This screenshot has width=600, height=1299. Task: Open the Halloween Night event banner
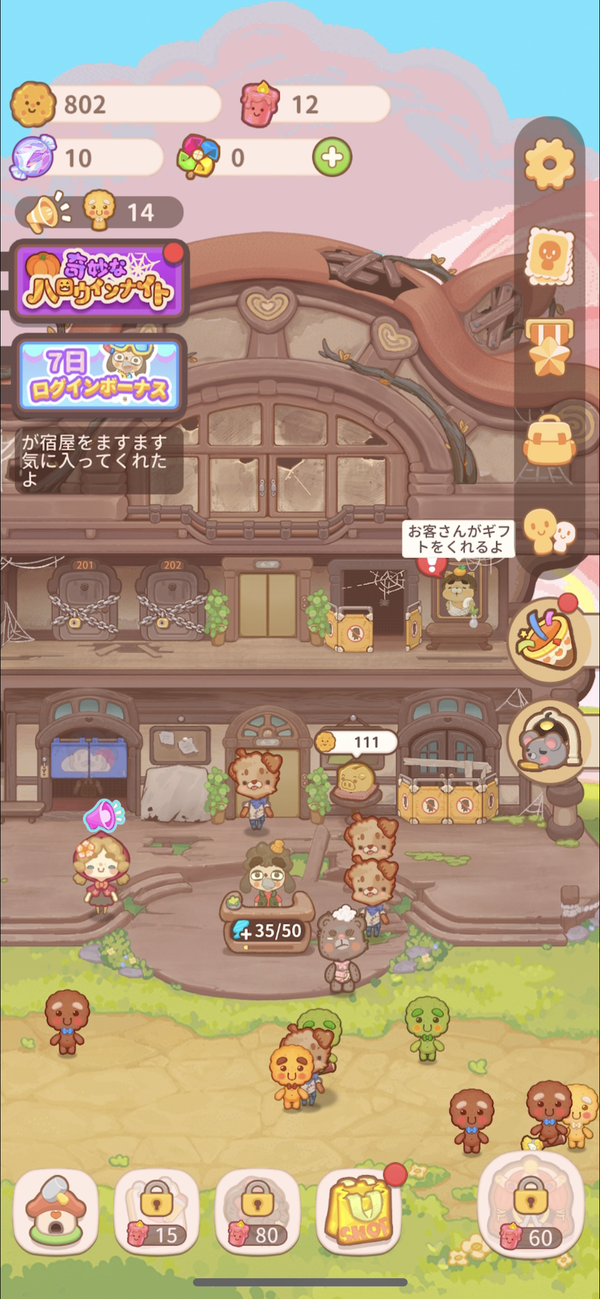[99, 280]
